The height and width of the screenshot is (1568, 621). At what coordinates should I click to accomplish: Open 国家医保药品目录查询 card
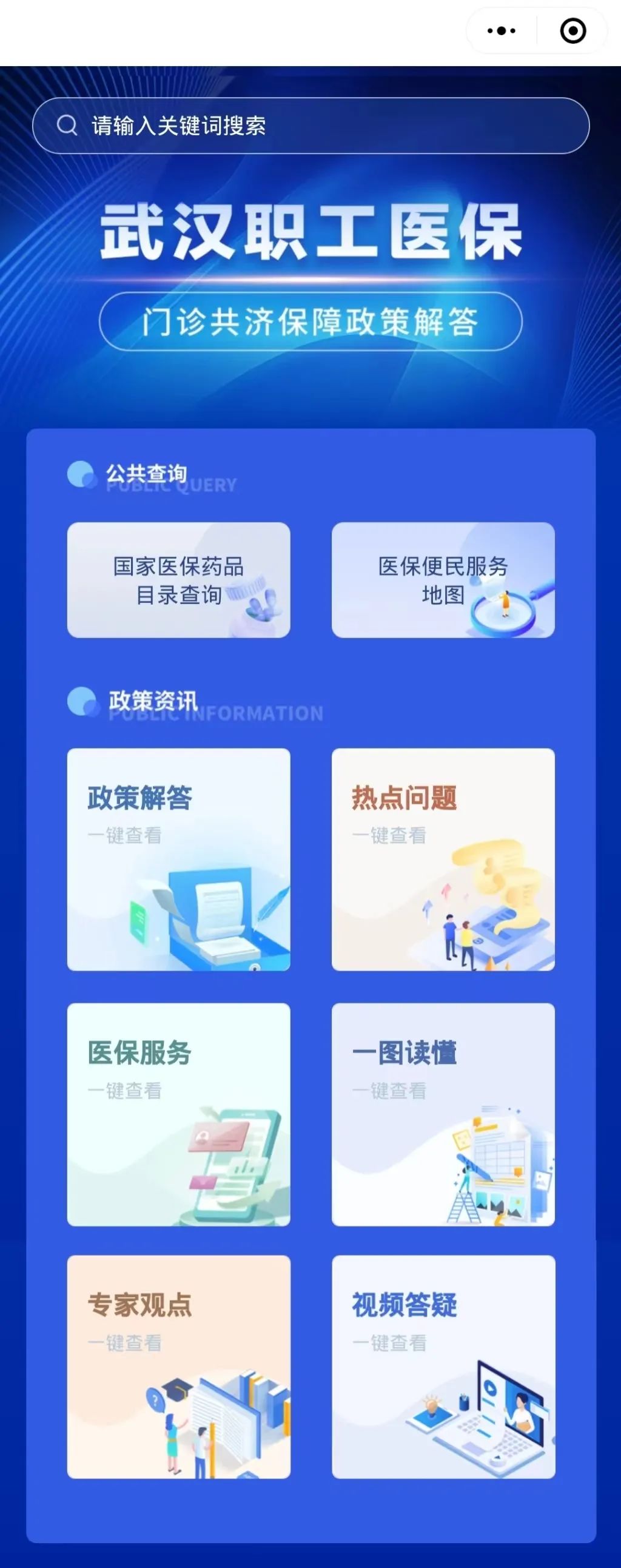click(x=178, y=580)
